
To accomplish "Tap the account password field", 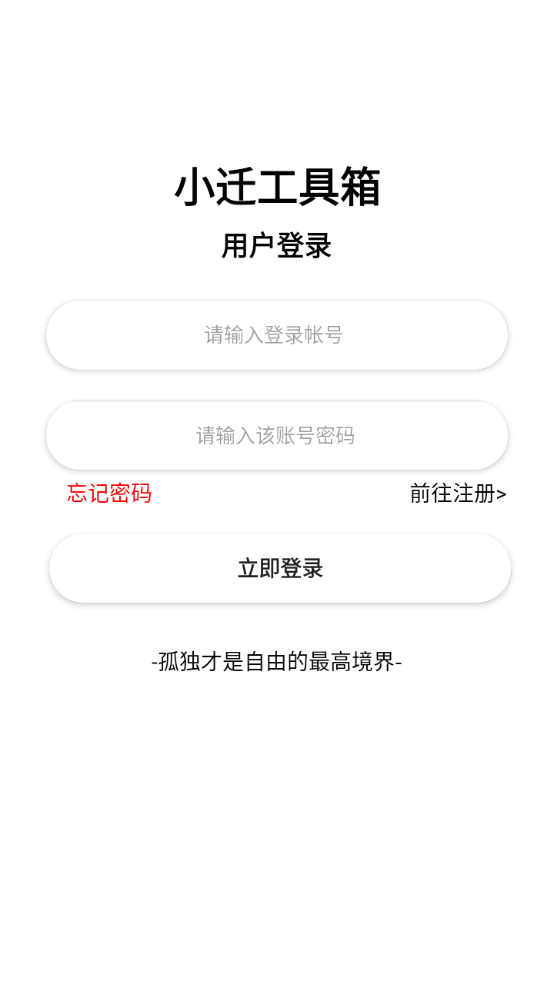I will click(x=277, y=436).
